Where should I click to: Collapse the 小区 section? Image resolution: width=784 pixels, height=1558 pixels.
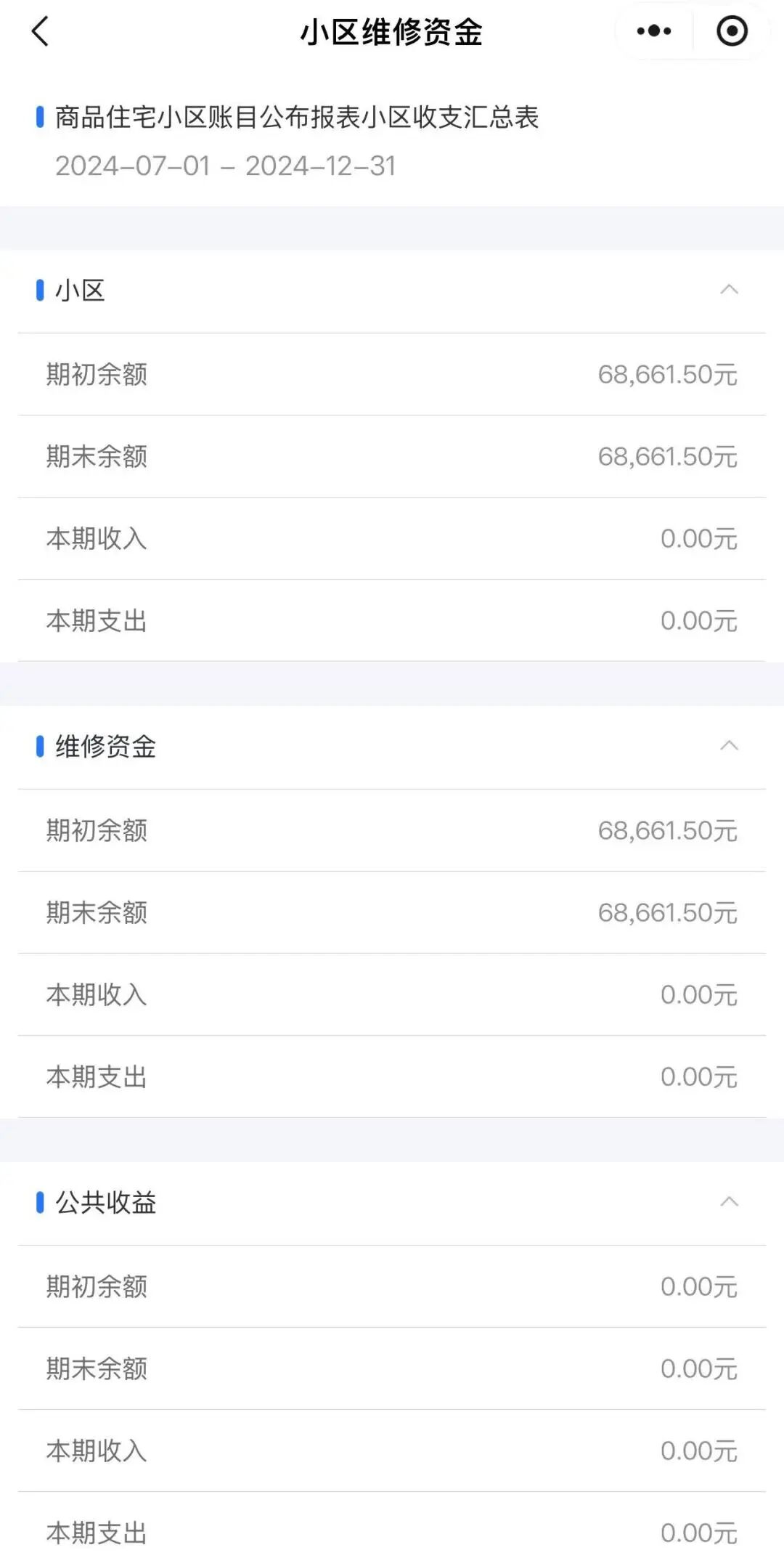tap(729, 291)
